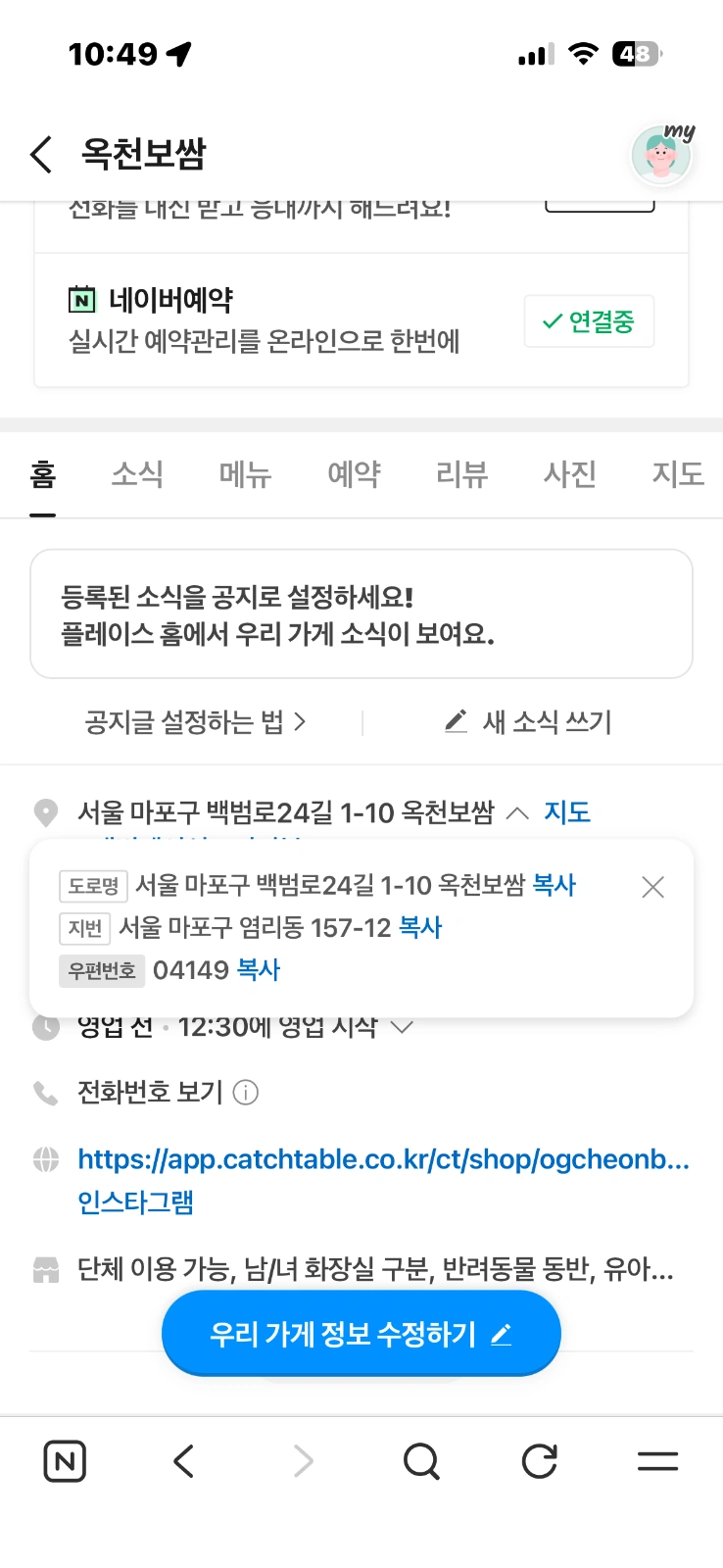Switch to the 소식 tab
Image resolution: width=723 pixels, height=1568 pixels.
(x=137, y=474)
